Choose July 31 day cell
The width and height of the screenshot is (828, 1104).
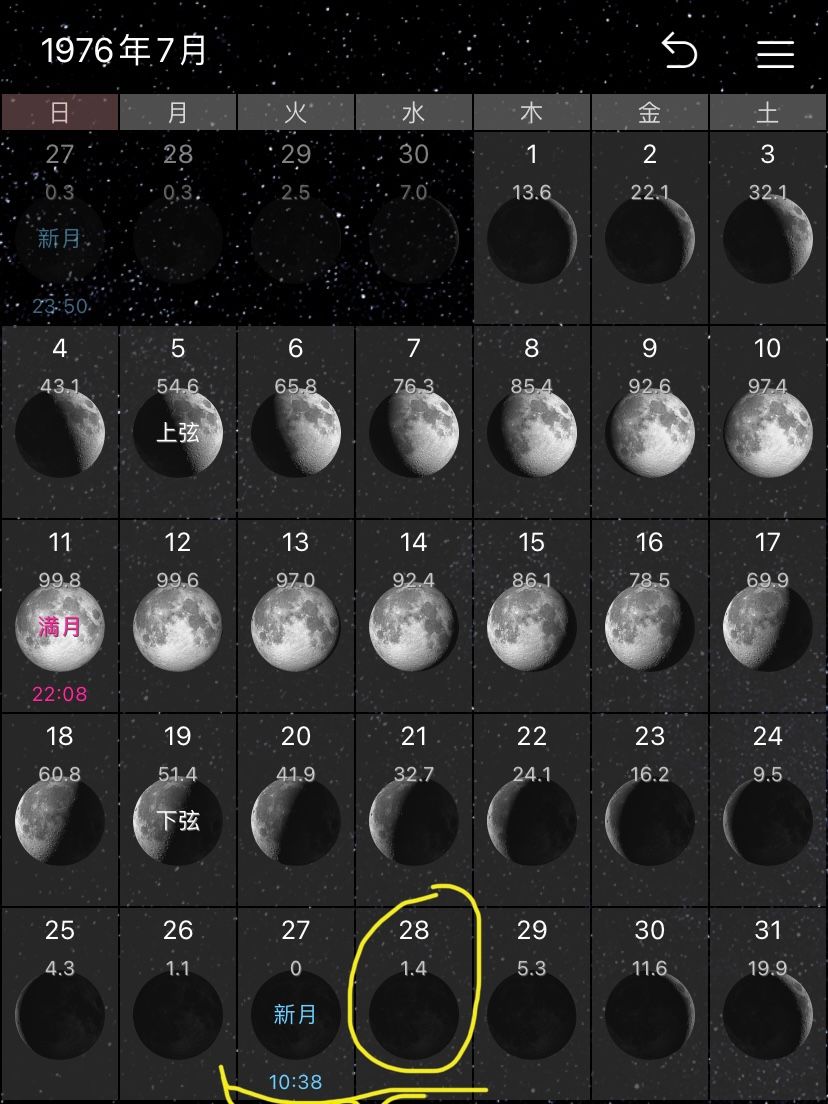[x=767, y=1005]
